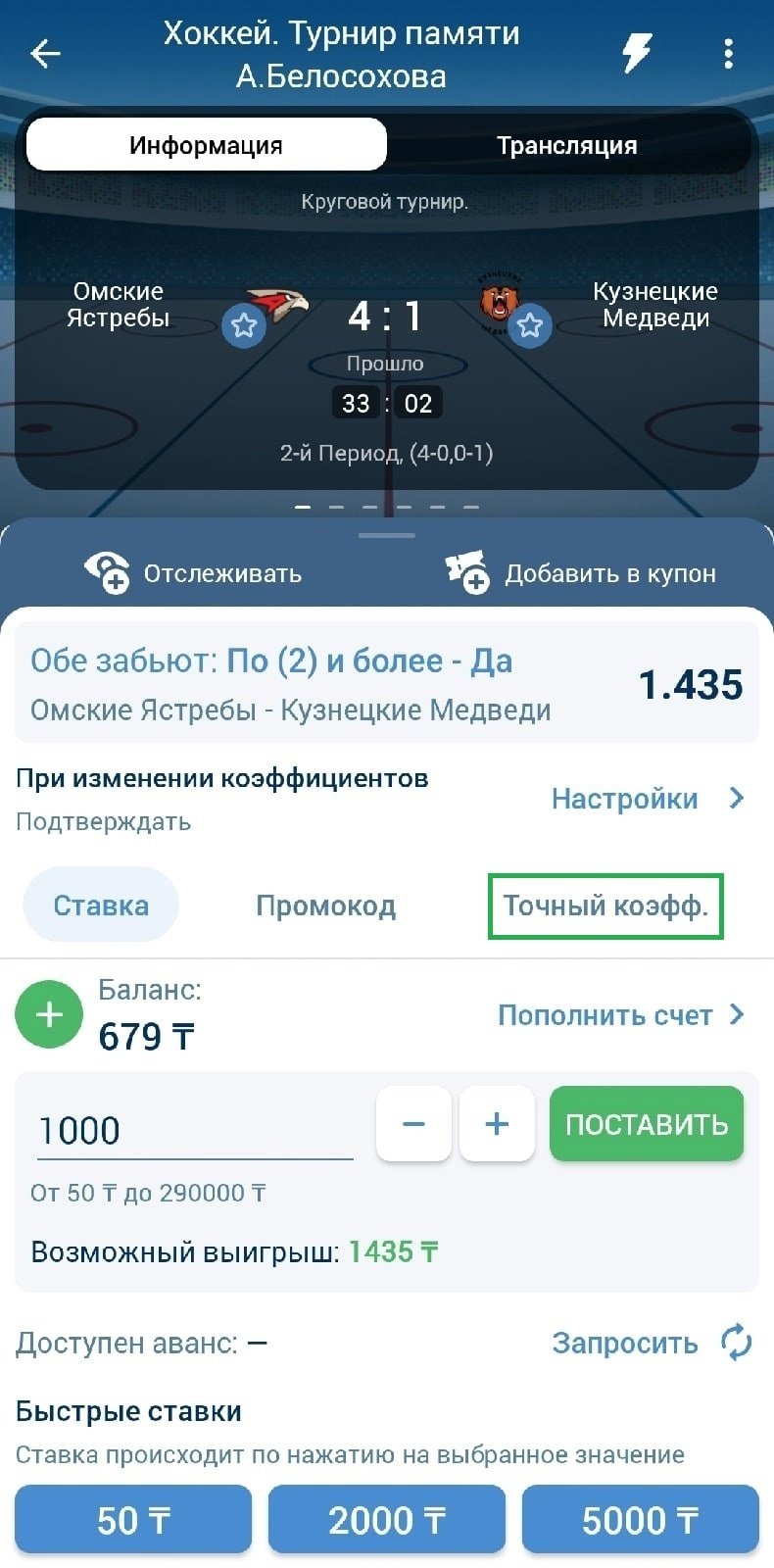The height and width of the screenshot is (1568, 774).
Task: Select Добавить в купон
Action: point(581,573)
